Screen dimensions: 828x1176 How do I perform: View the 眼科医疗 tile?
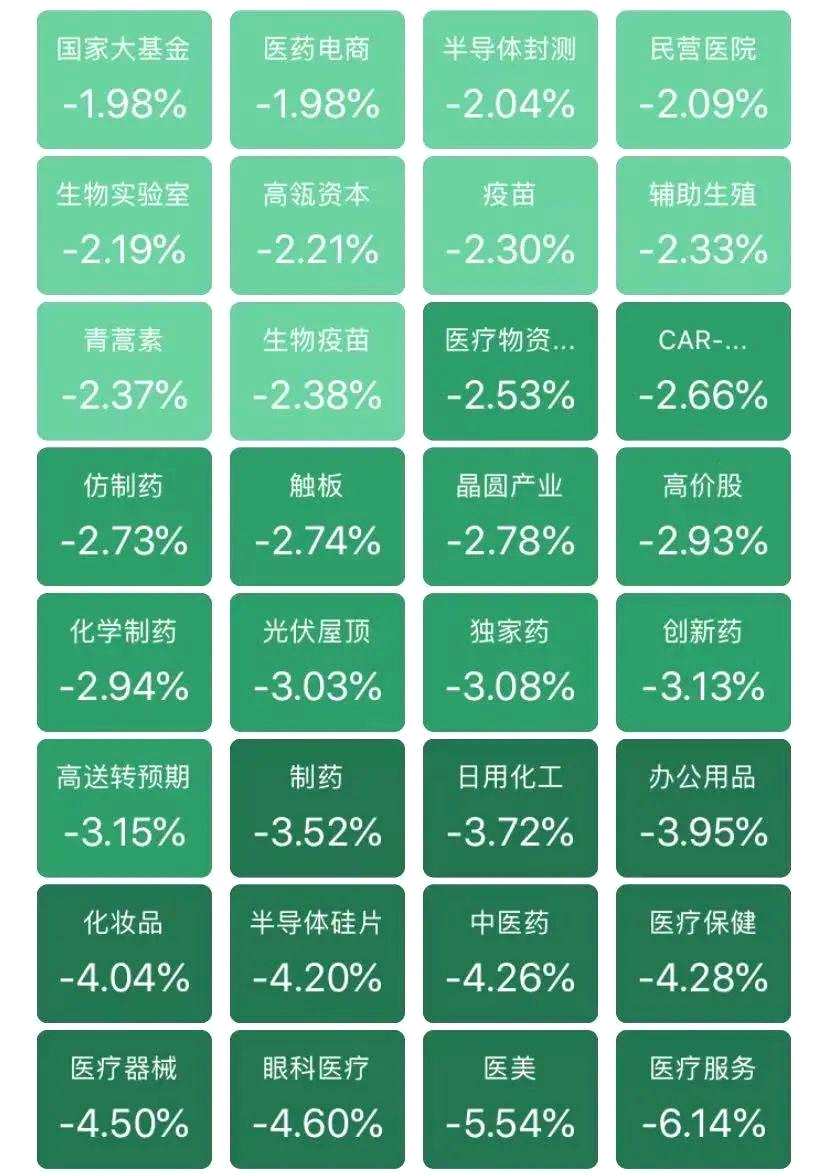click(x=317, y=1099)
